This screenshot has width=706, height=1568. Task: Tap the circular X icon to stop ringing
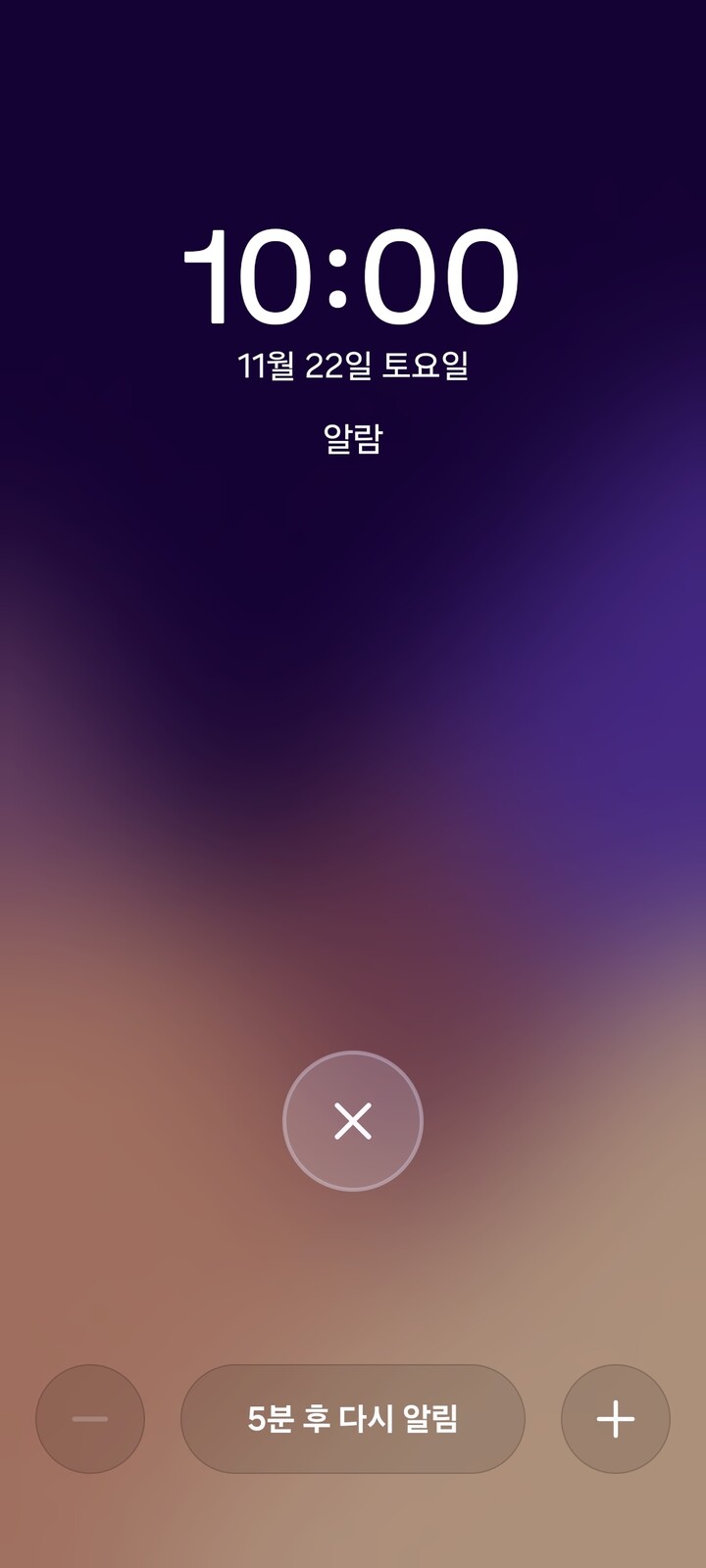click(351, 1120)
